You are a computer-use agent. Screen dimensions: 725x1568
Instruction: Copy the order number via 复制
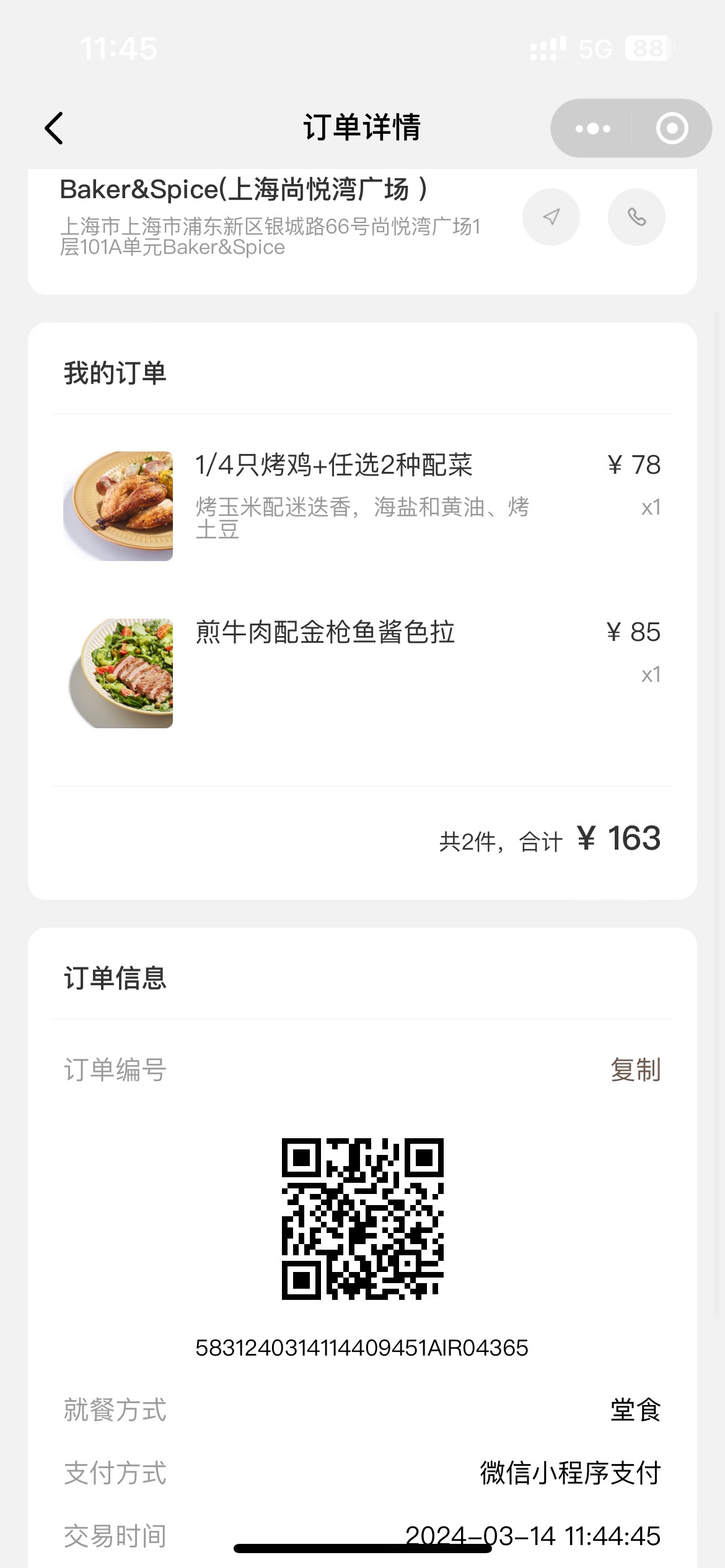tap(635, 1069)
